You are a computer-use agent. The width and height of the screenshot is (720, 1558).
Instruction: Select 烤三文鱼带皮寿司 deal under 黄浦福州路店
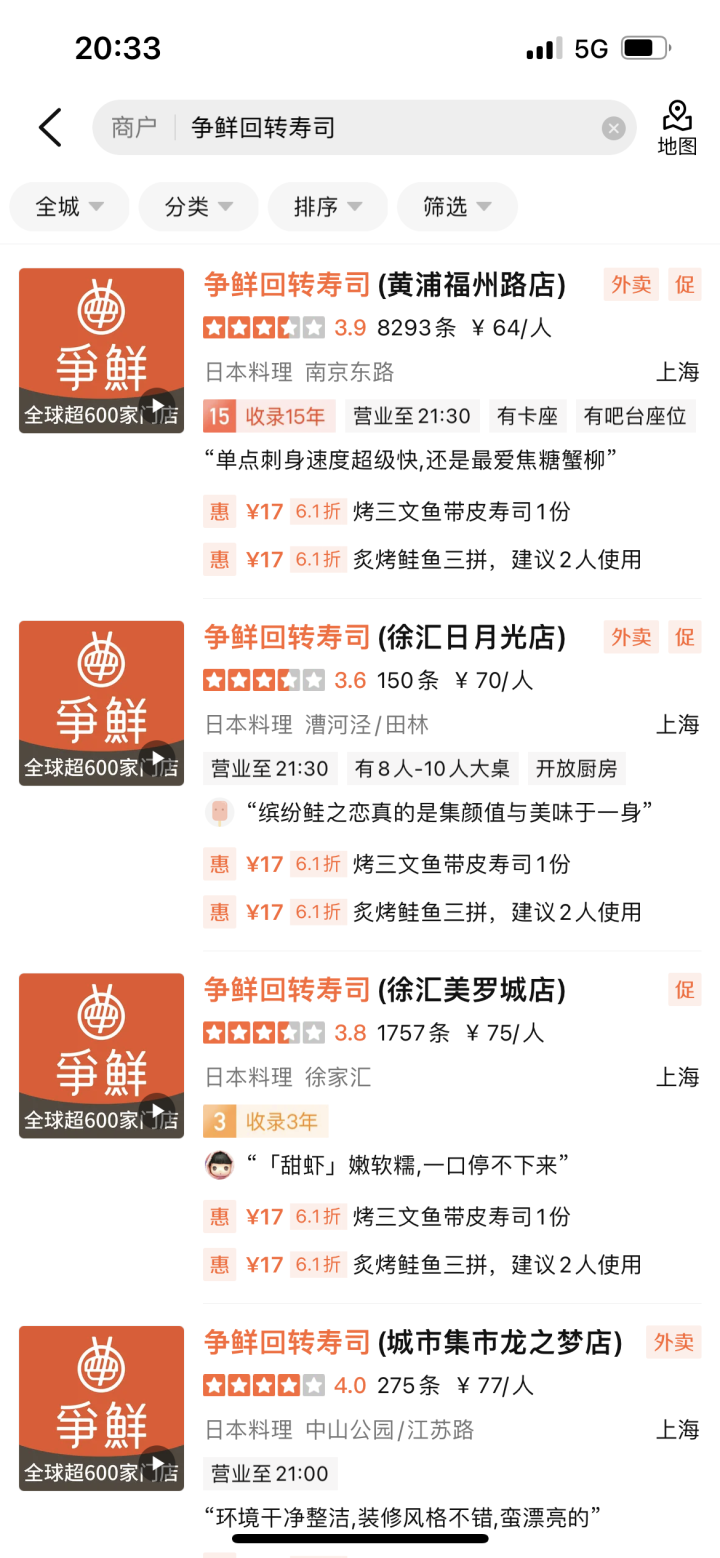point(460,512)
